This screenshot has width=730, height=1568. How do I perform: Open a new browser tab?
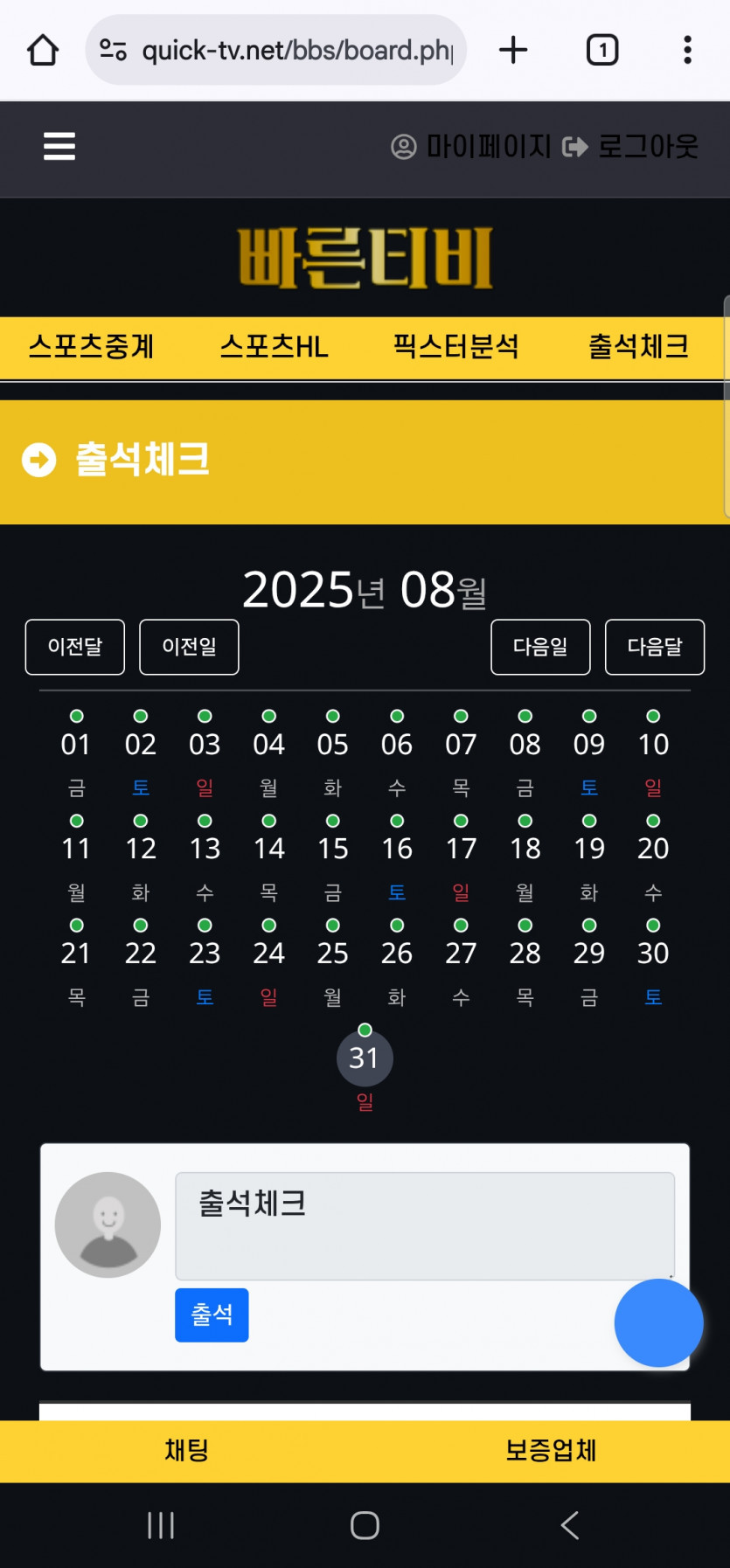pos(513,50)
